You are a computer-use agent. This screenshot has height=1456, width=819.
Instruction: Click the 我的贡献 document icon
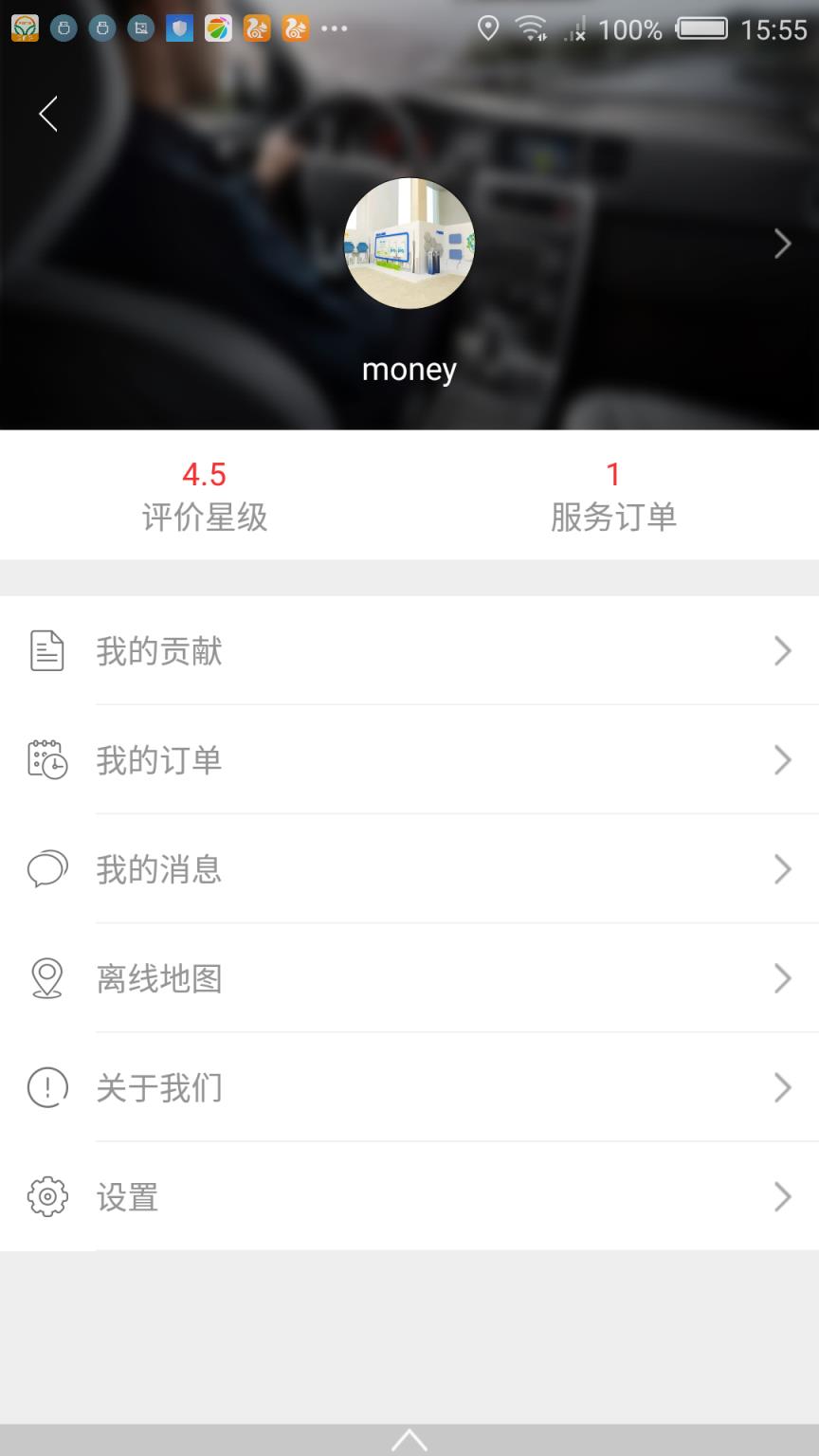click(x=45, y=650)
